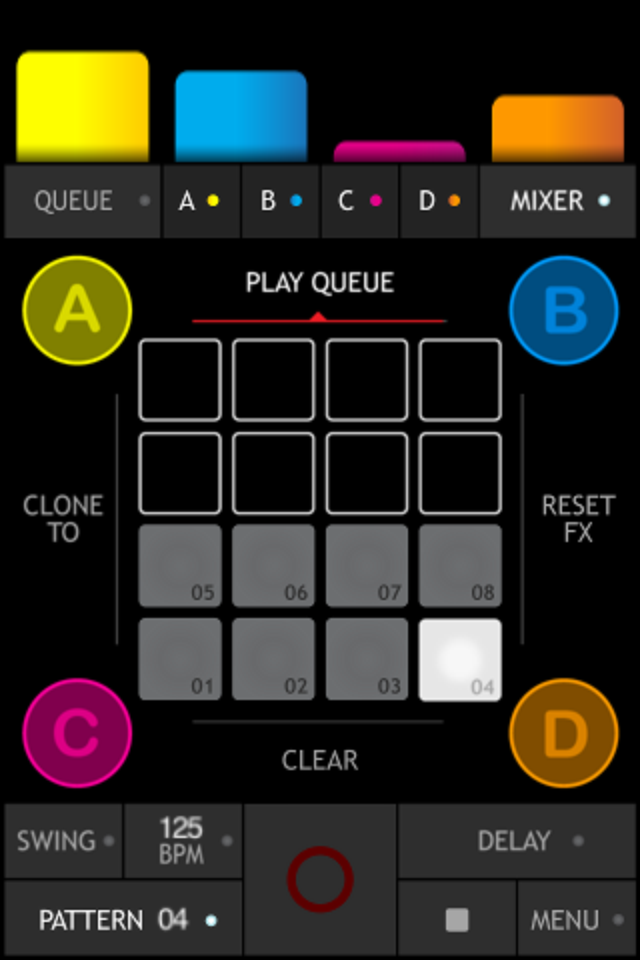Image resolution: width=640 pixels, height=960 pixels.
Task: Select pattern pad 06
Action: (x=273, y=566)
